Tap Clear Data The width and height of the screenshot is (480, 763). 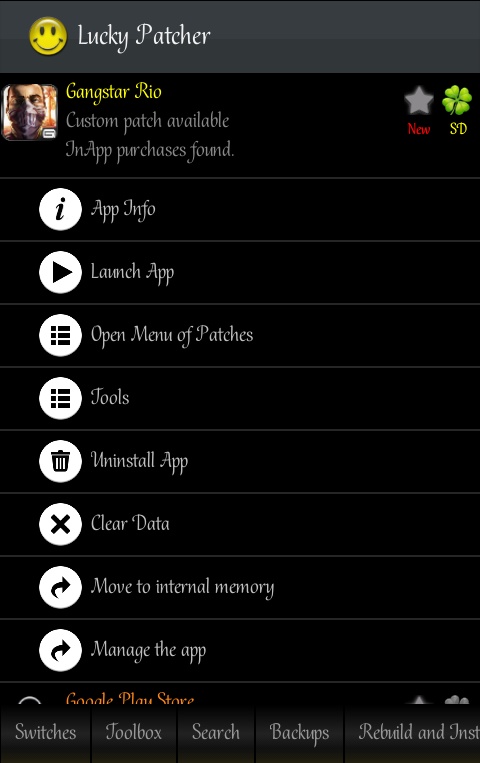[240, 525]
